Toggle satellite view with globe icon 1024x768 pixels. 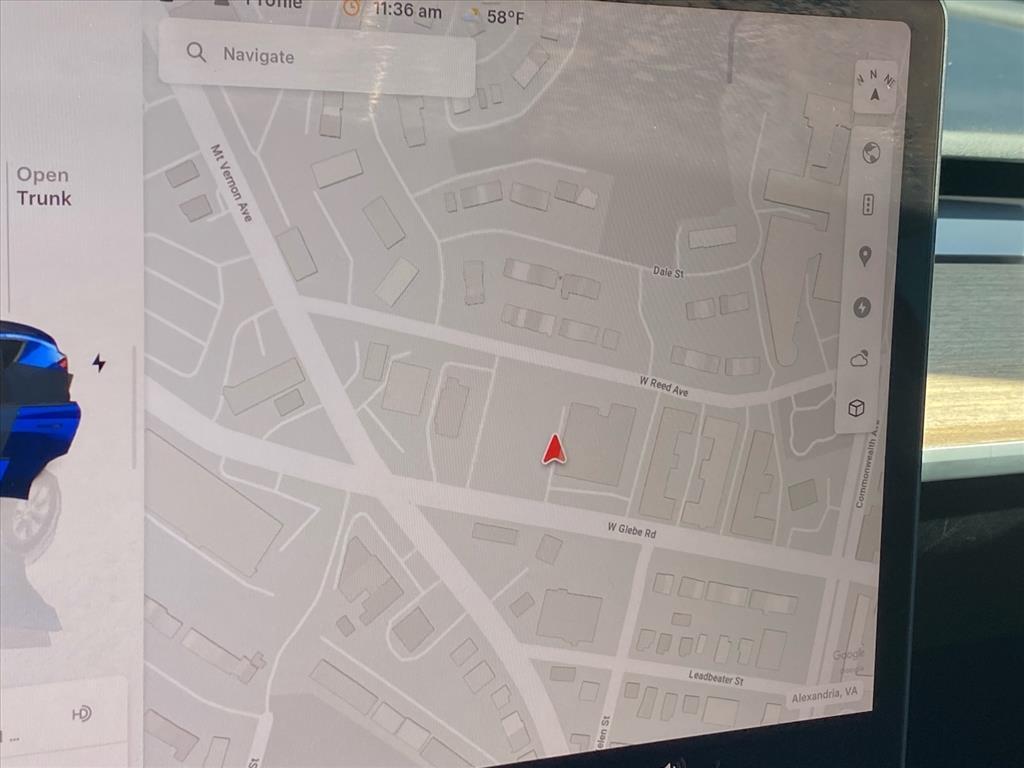(x=870, y=153)
